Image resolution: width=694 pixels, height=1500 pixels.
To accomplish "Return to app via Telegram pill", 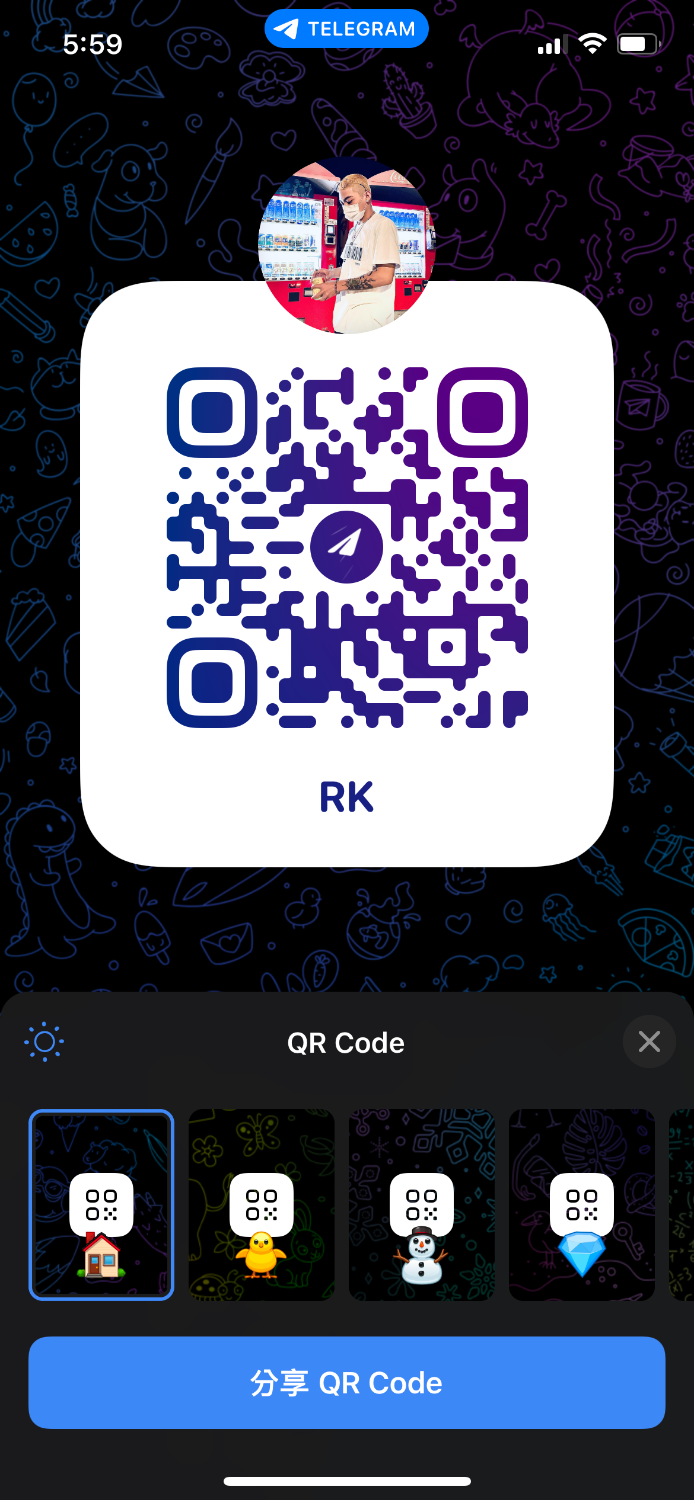I will (346, 29).
